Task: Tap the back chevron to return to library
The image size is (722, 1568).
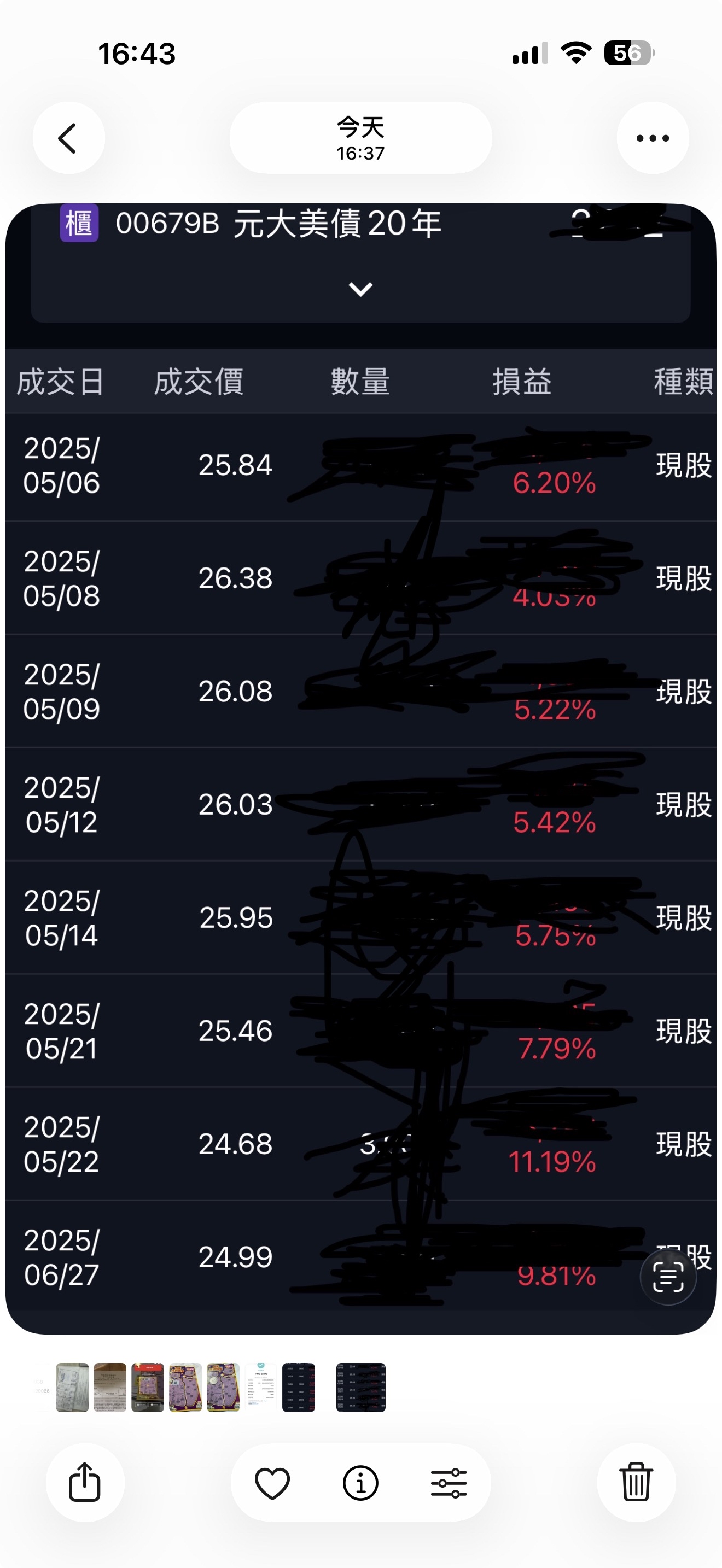Action: [x=69, y=138]
